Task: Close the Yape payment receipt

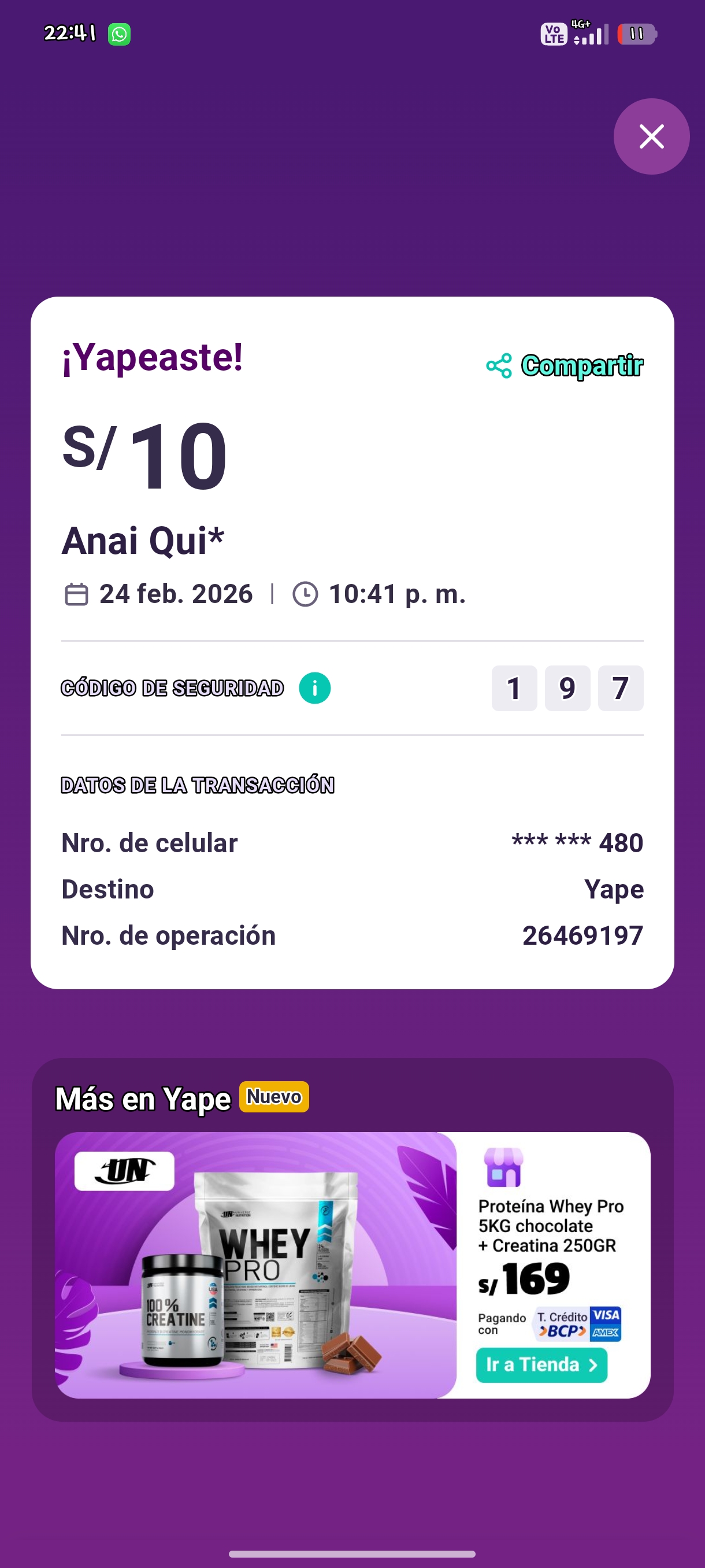Action: 651,136
